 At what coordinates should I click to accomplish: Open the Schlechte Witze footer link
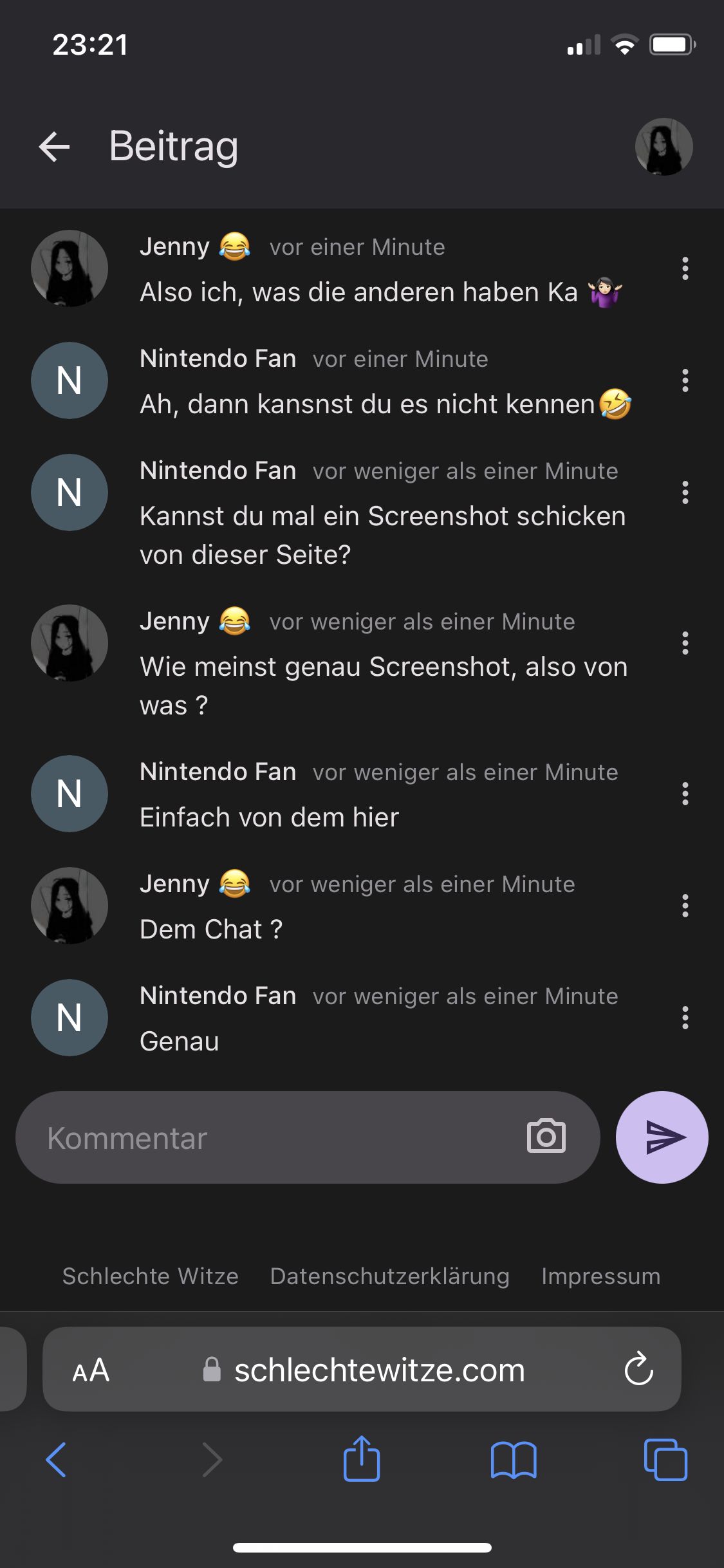pyautogui.click(x=150, y=1276)
